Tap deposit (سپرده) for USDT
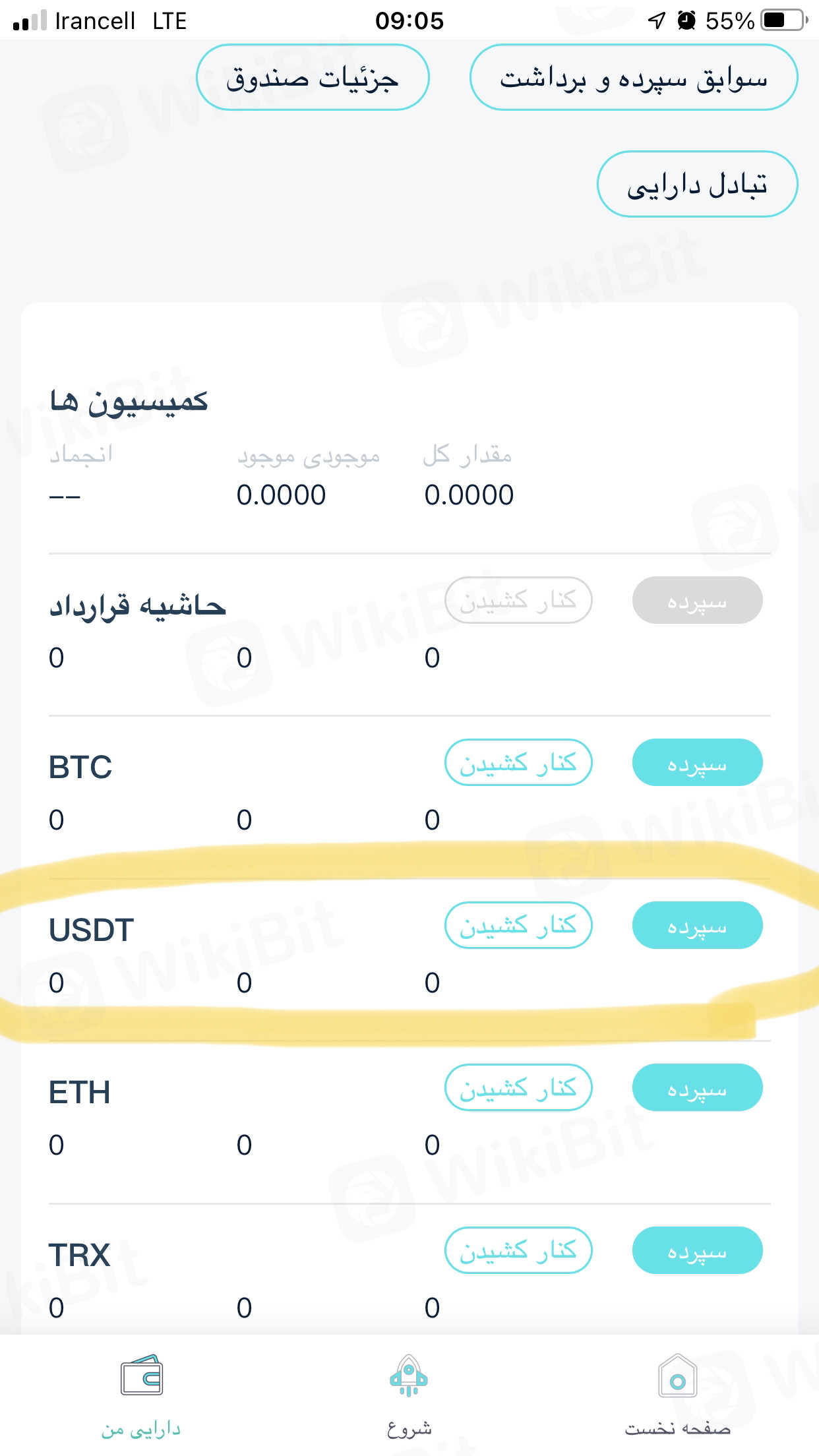819x1456 pixels. tap(697, 926)
